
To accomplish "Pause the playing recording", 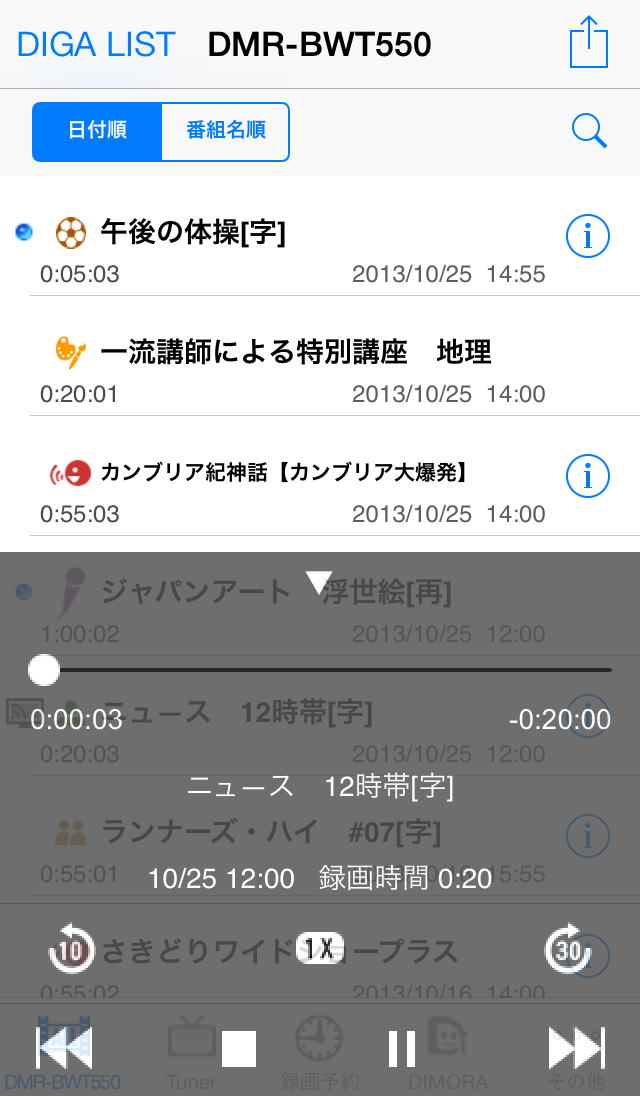I will point(402,1048).
